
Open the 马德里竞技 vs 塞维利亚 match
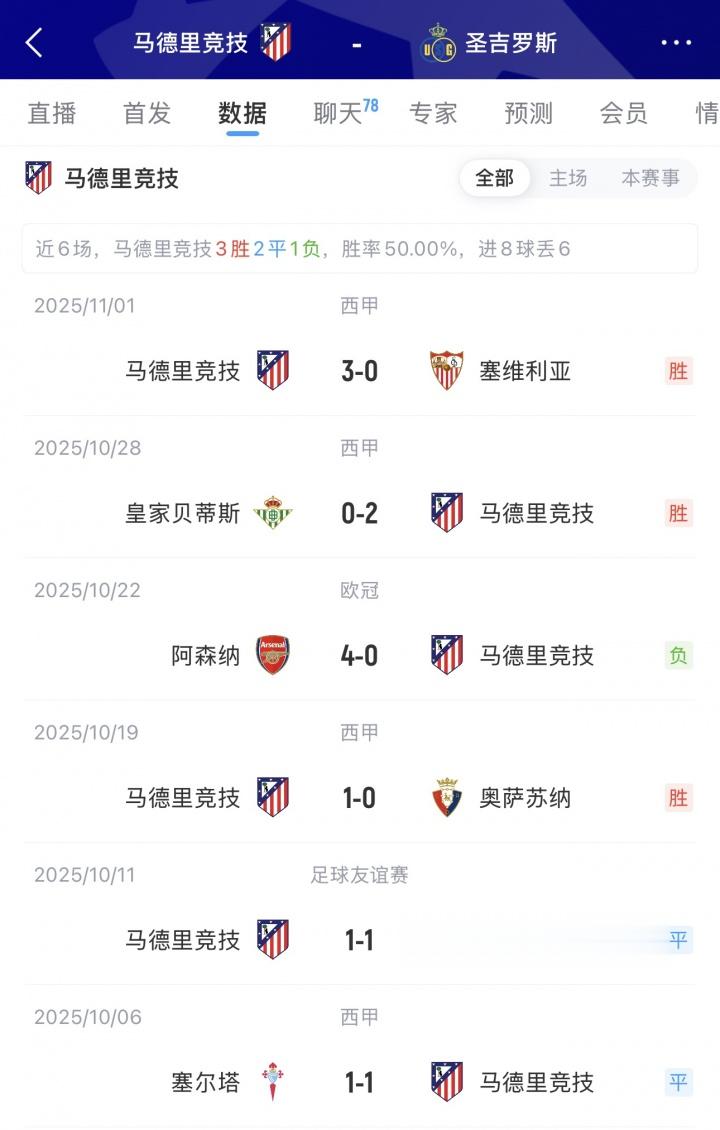pos(359,371)
